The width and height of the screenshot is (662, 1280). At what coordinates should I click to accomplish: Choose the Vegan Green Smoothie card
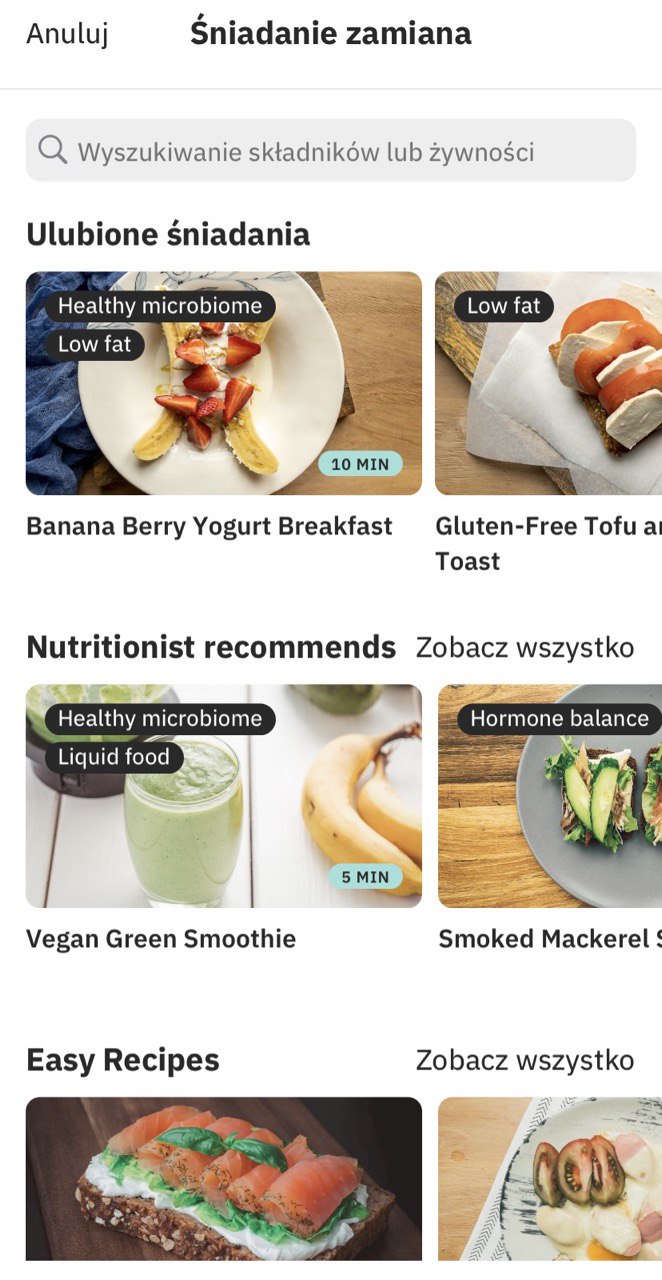224,796
